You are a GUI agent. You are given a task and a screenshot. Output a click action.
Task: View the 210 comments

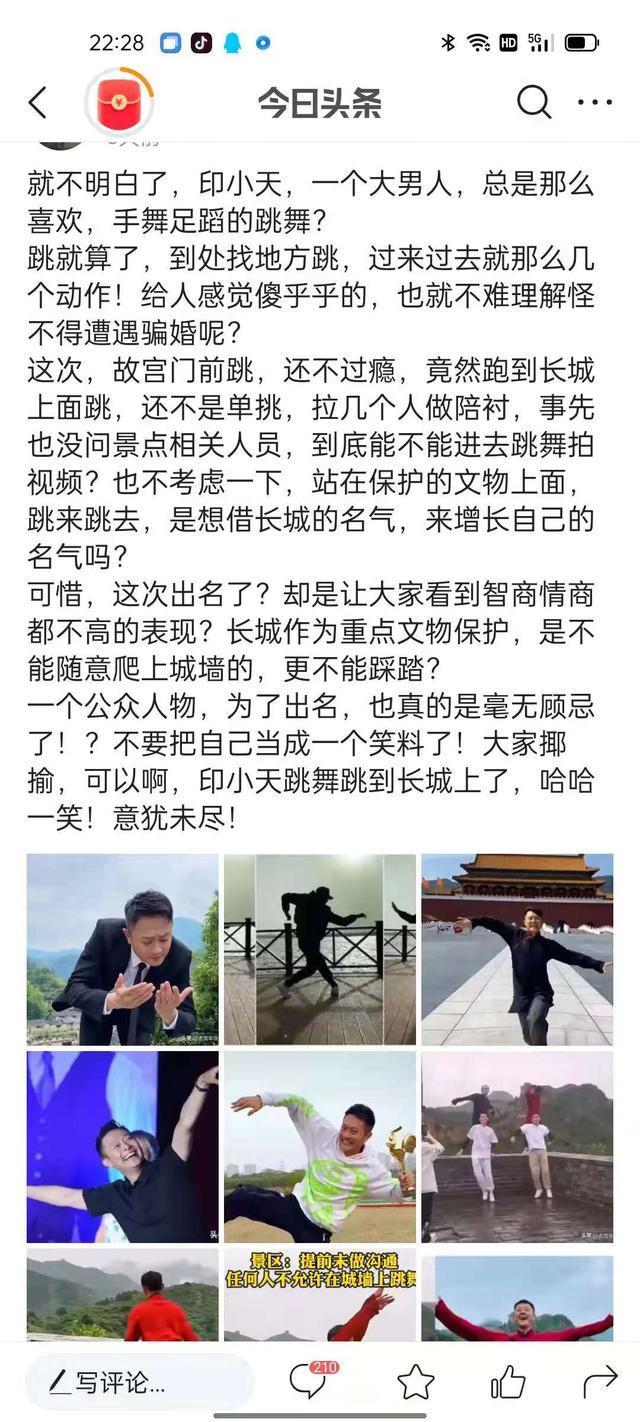pyautogui.click(x=309, y=1381)
